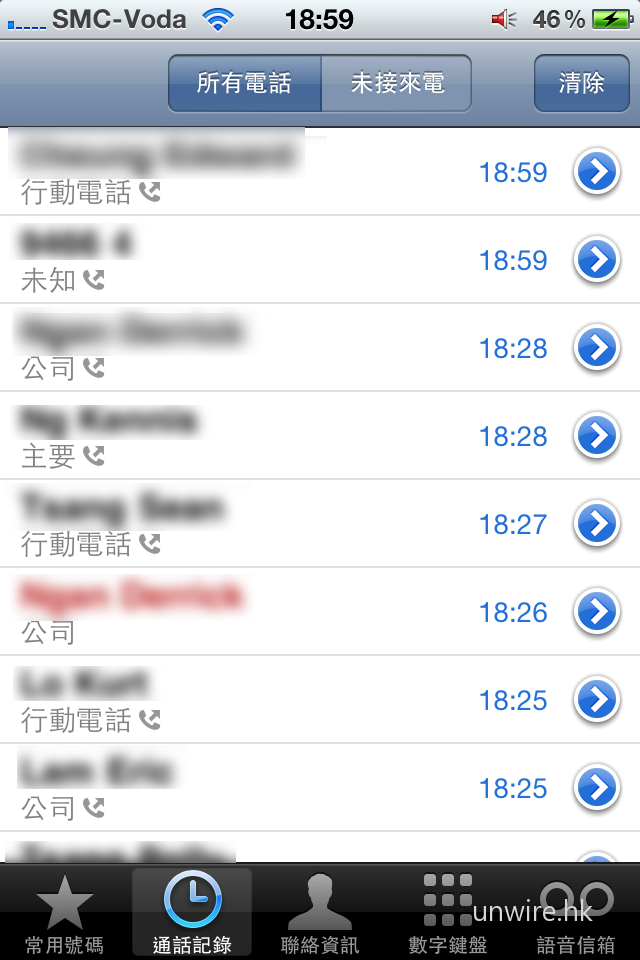Viewport: 640px width, 960px height.
Task: Switch to the 聯絡資訊 contacts tab
Action: (x=320, y=913)
